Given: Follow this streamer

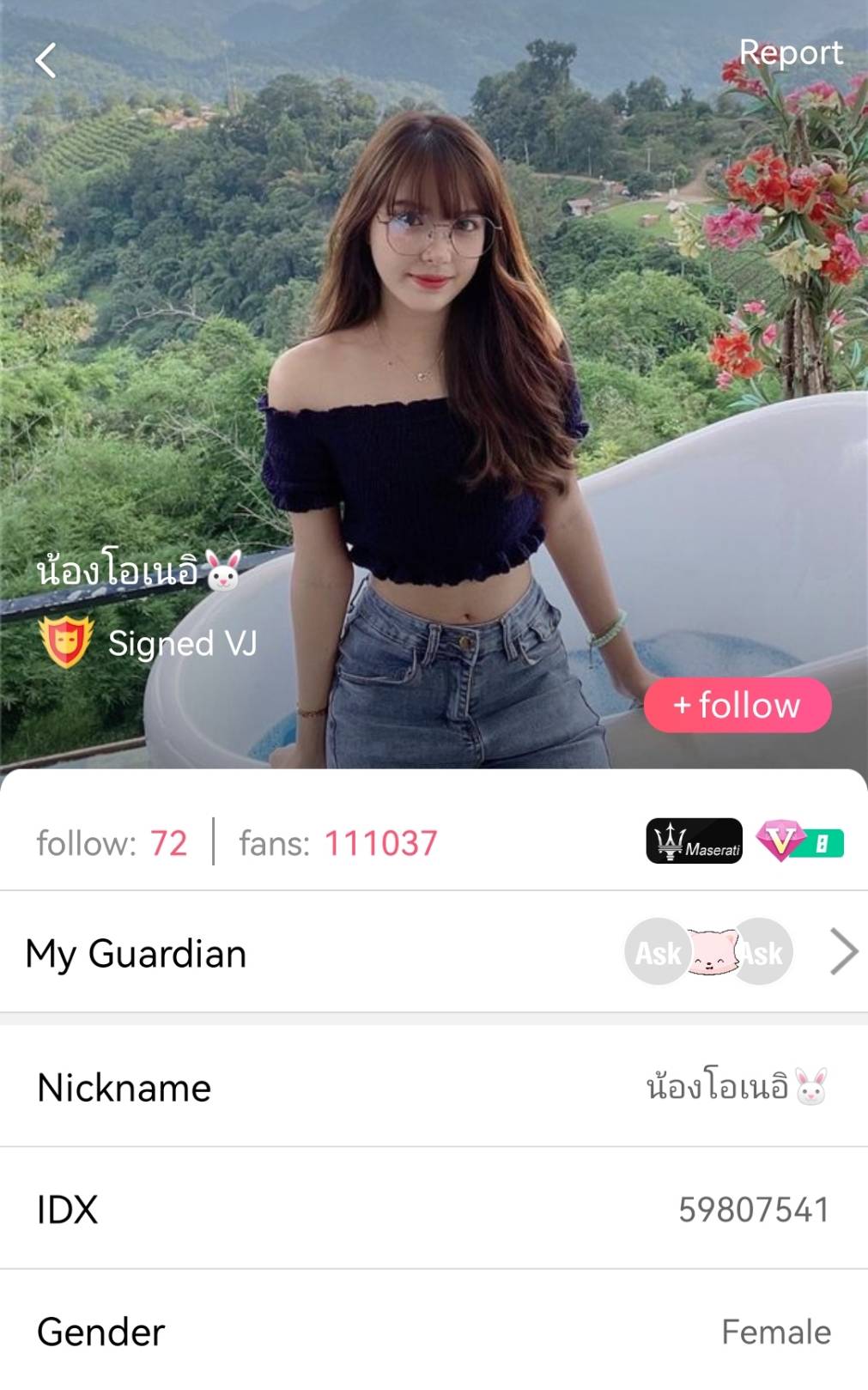Looking at the screenshot, I should click(x=737, y=705).
